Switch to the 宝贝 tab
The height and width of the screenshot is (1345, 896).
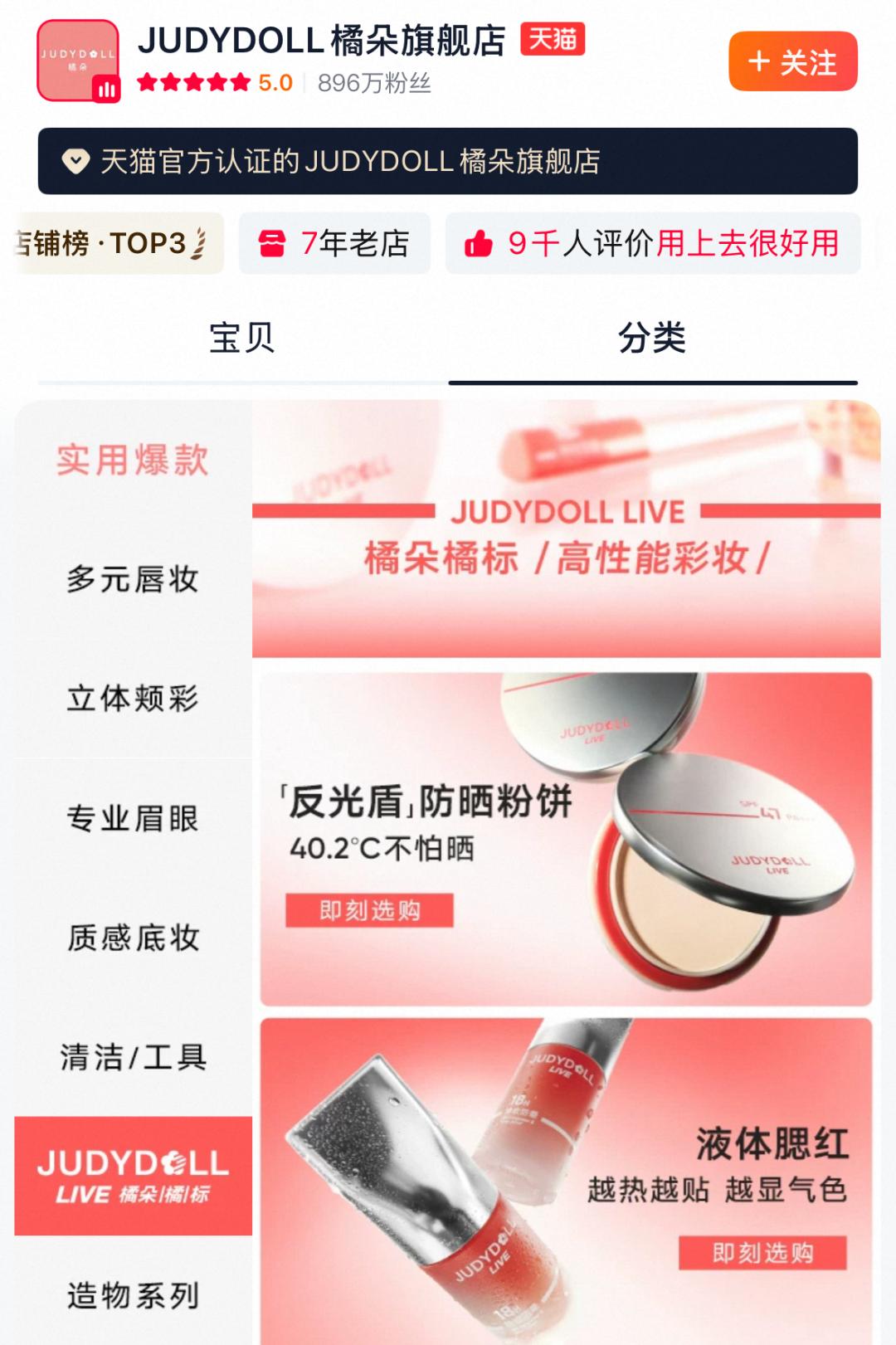[x=241, y=339]
